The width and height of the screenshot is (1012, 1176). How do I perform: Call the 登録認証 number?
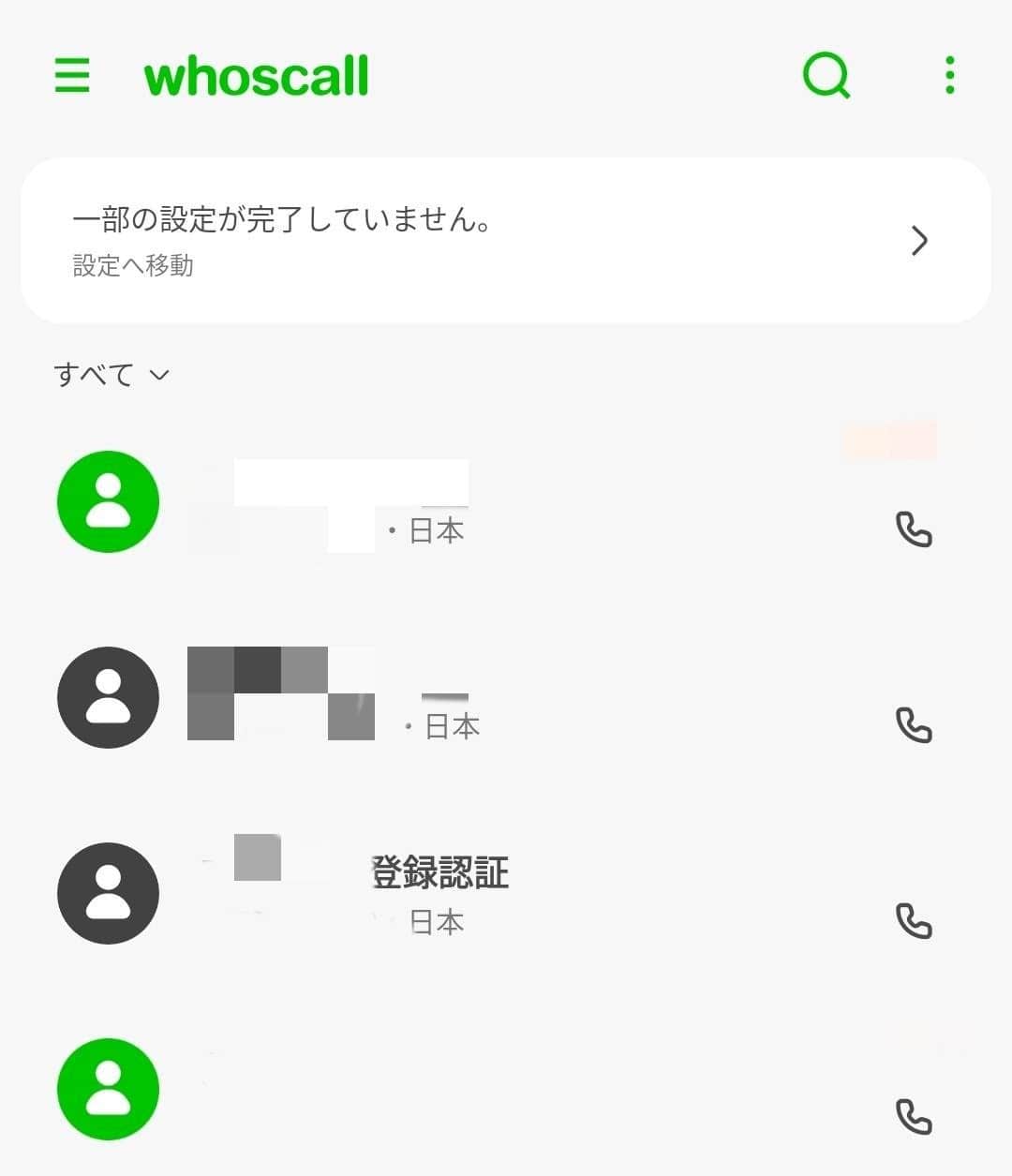914,921
